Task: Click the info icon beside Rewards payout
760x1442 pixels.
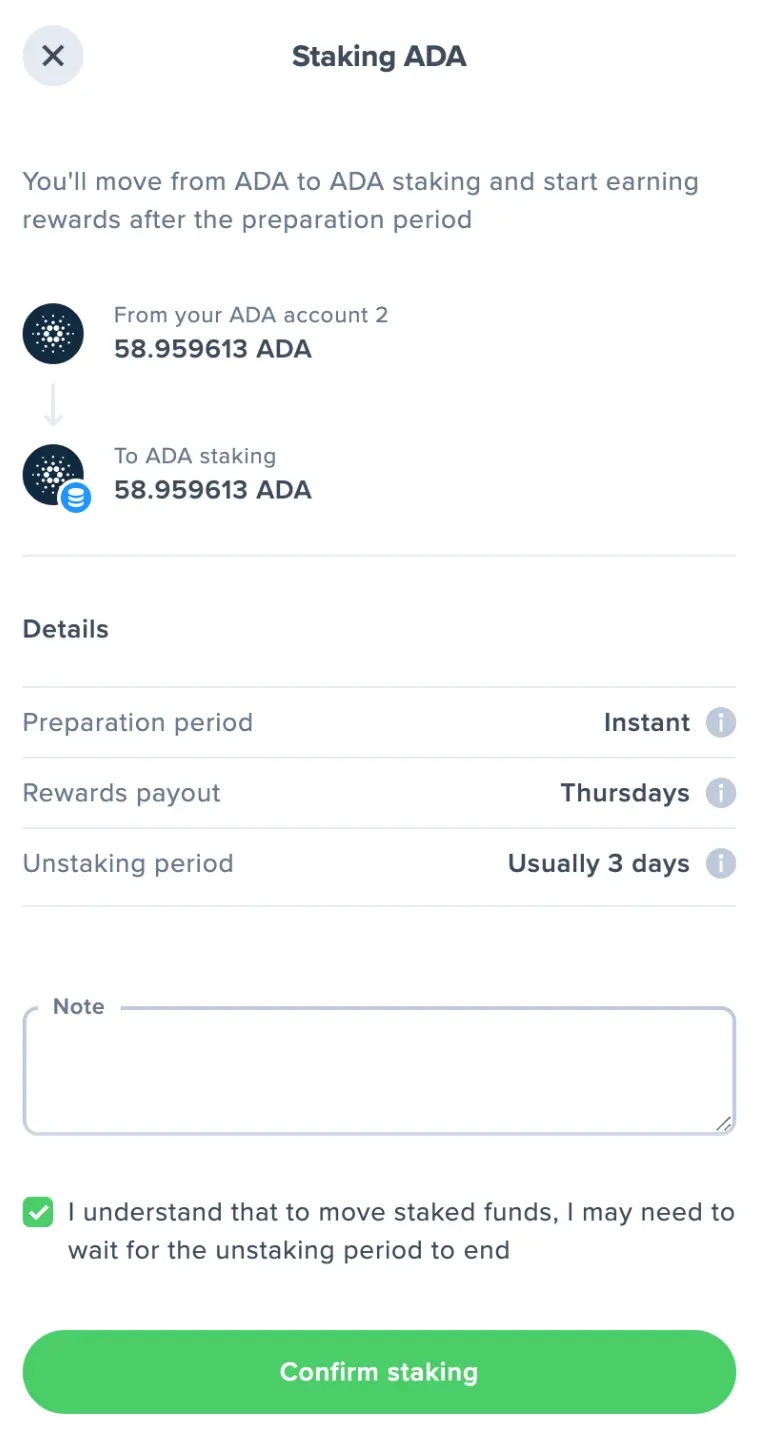Action: (721, 793)
